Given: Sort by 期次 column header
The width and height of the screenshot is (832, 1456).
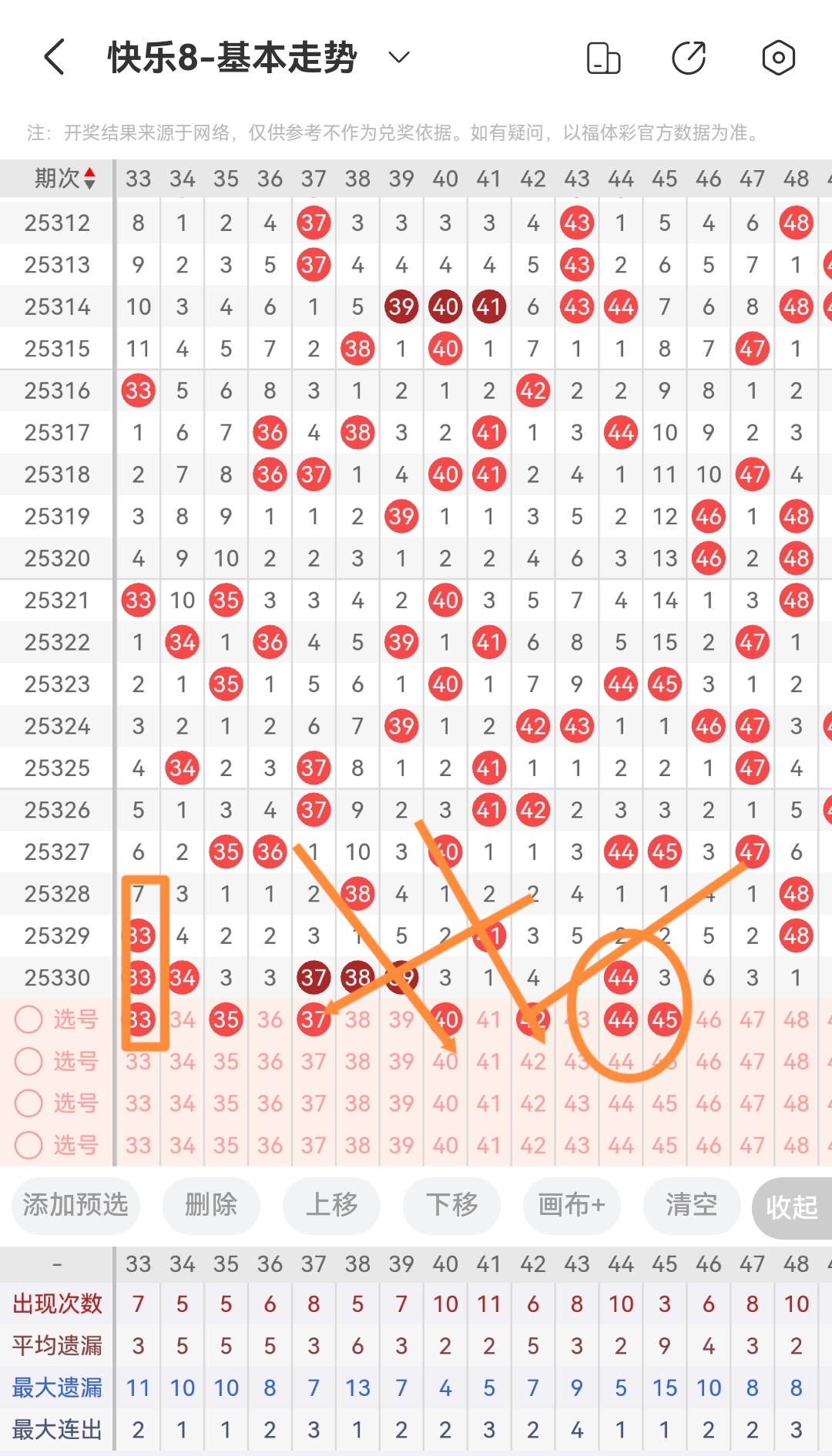Looking at the screenshot, I should 65,179.
